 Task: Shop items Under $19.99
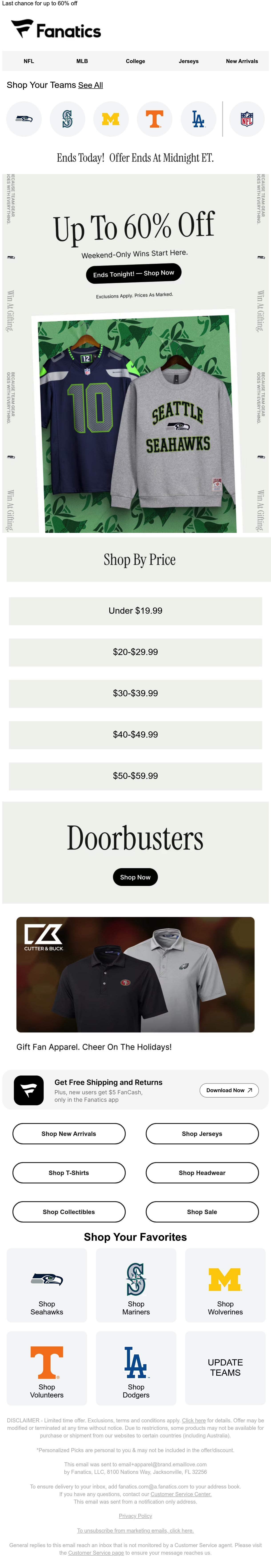click(x=135, y=611)
